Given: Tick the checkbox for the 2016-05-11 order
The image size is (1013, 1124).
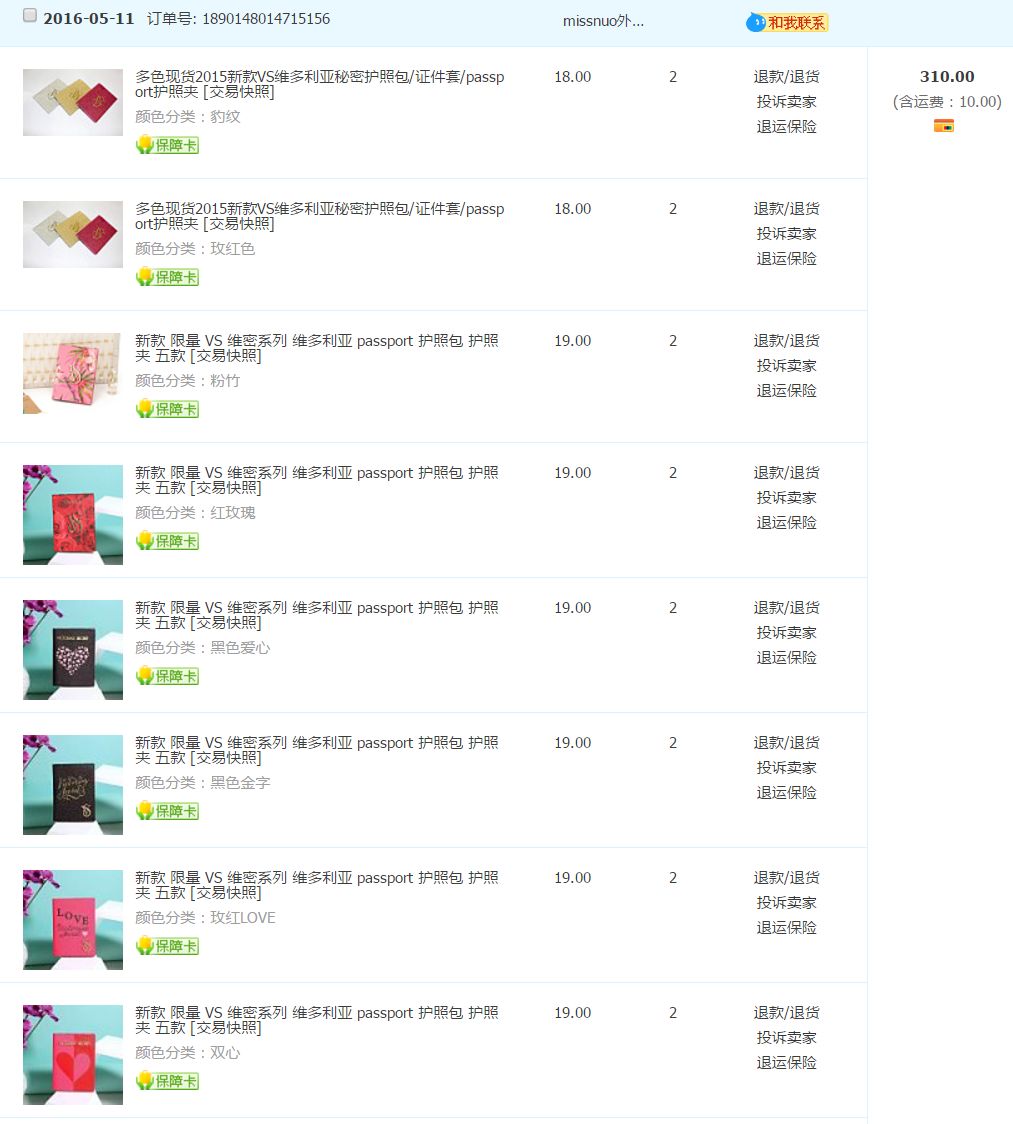Looking at the screenshot, I should click(x=30, y=16).
